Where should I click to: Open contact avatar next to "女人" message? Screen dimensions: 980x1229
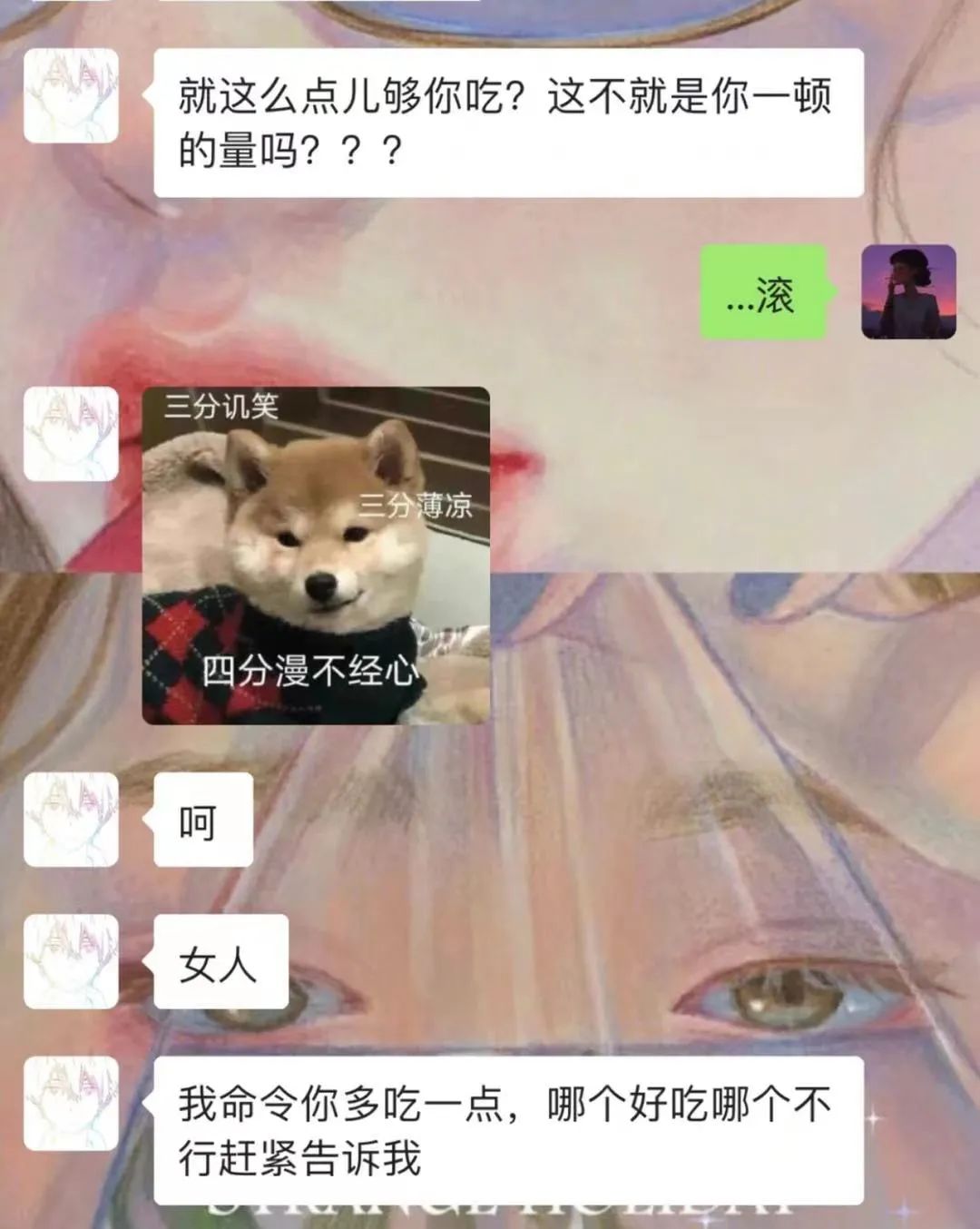pos(71,961)
